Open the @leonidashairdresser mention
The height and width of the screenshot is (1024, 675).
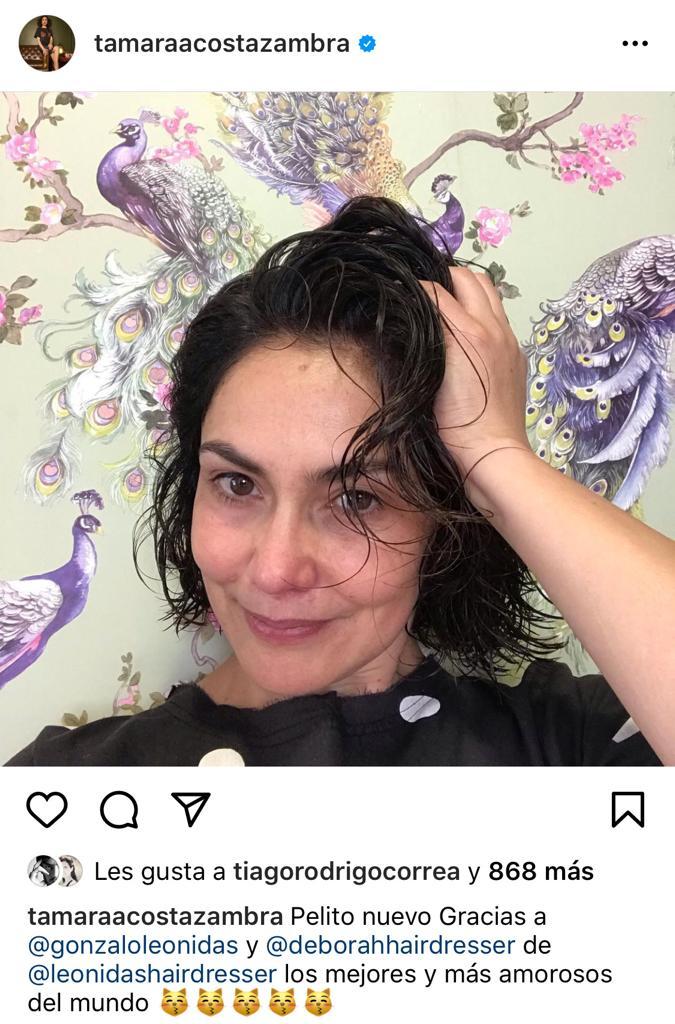(152, 973)
